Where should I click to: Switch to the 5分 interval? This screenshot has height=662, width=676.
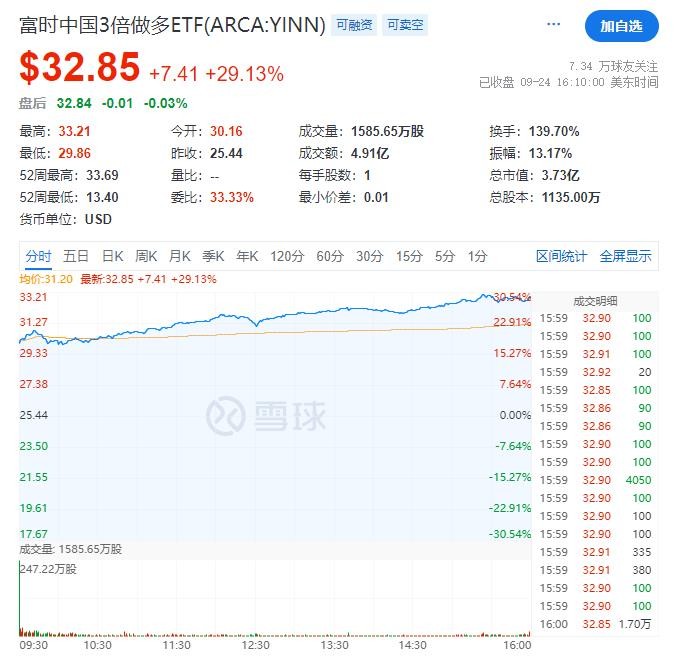coord(445,256)
